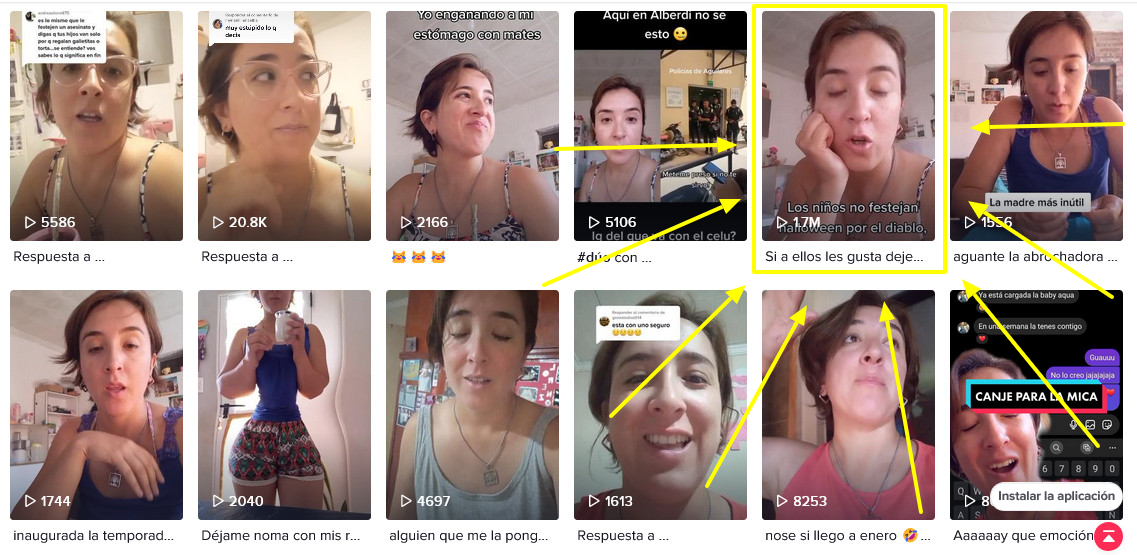The height and width of the screenshot is (555, 1137).
Task: Open the video with 20.8K views
Action: point(284,126)
